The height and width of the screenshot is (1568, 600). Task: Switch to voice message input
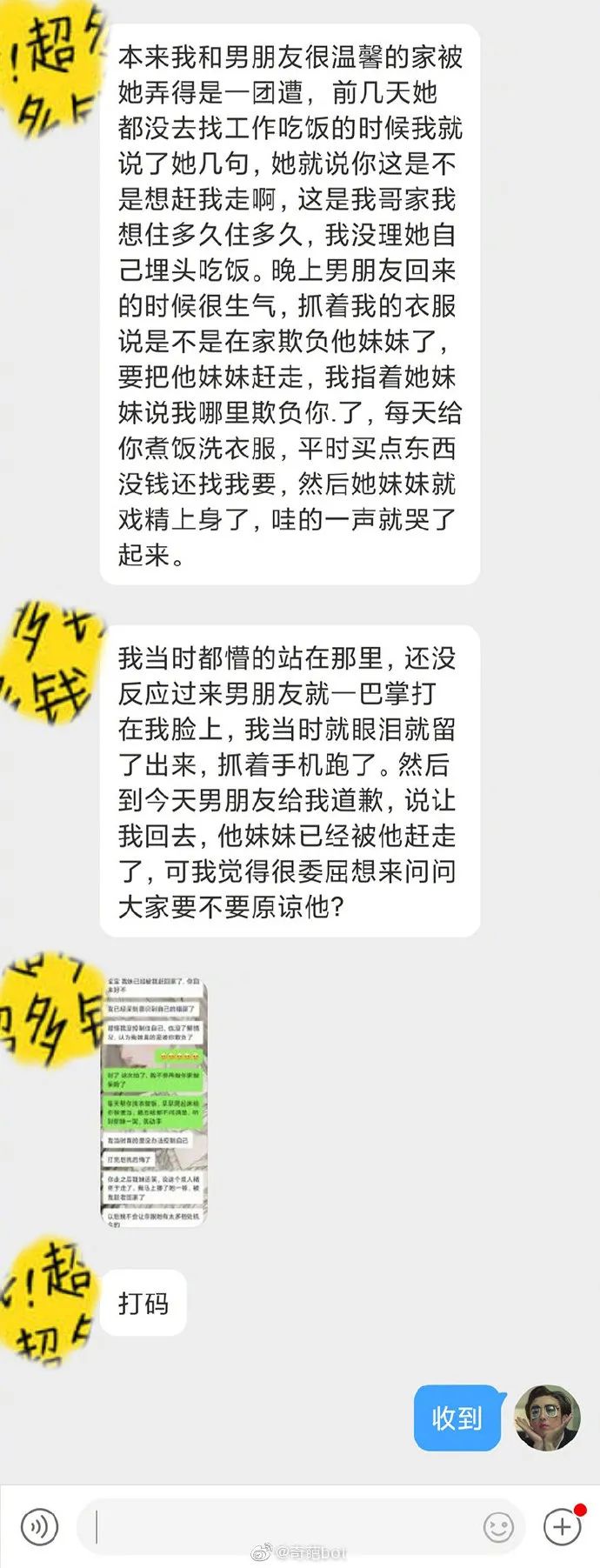coord(39,1526)
